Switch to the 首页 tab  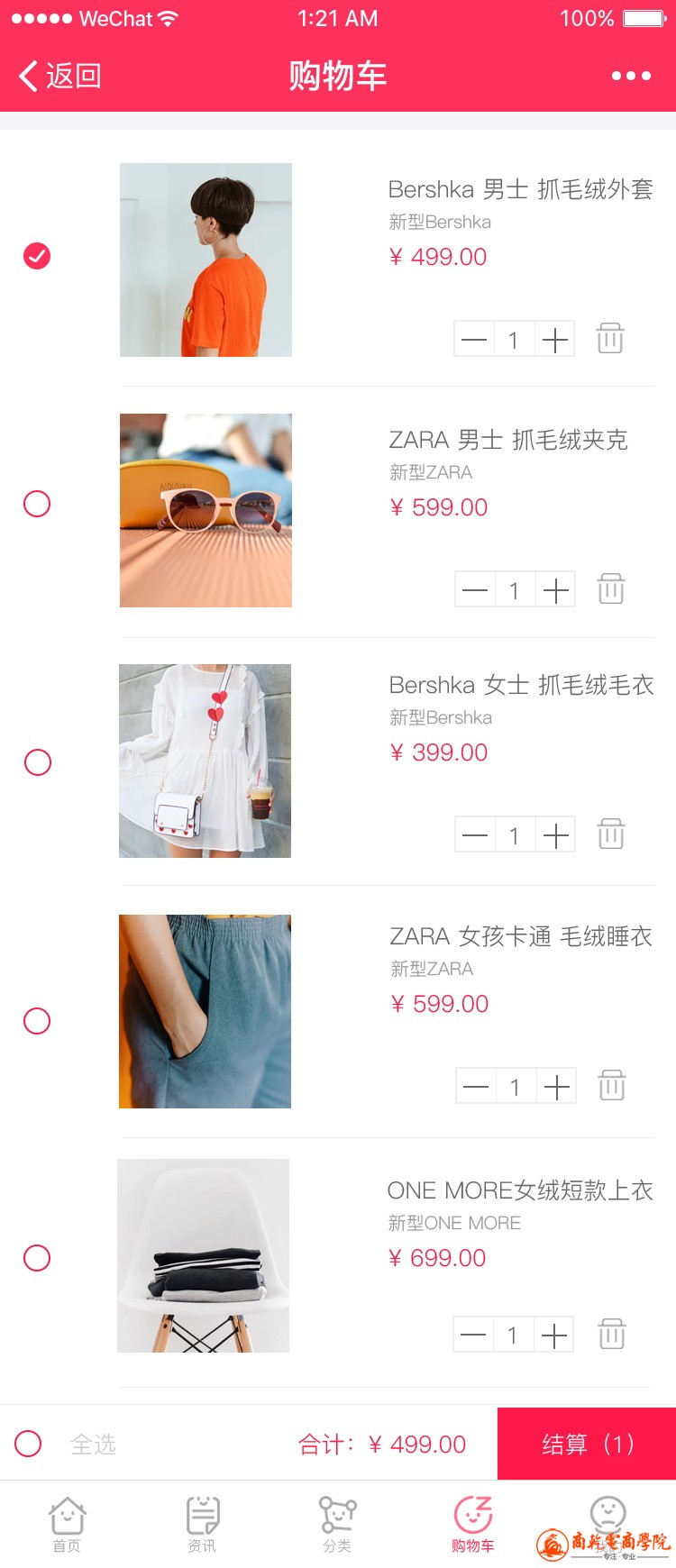(67, 1524)
